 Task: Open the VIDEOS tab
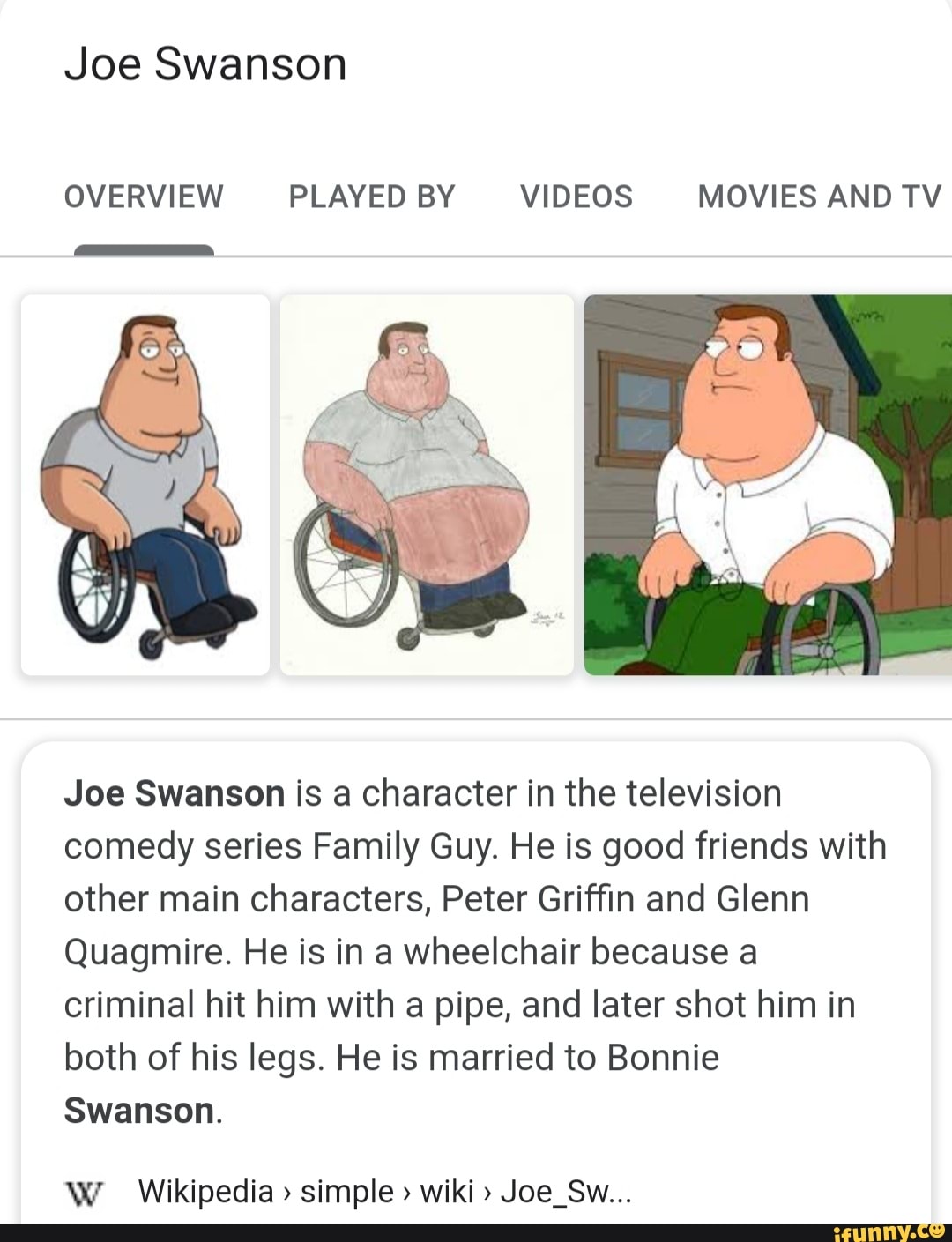(576, 197)
